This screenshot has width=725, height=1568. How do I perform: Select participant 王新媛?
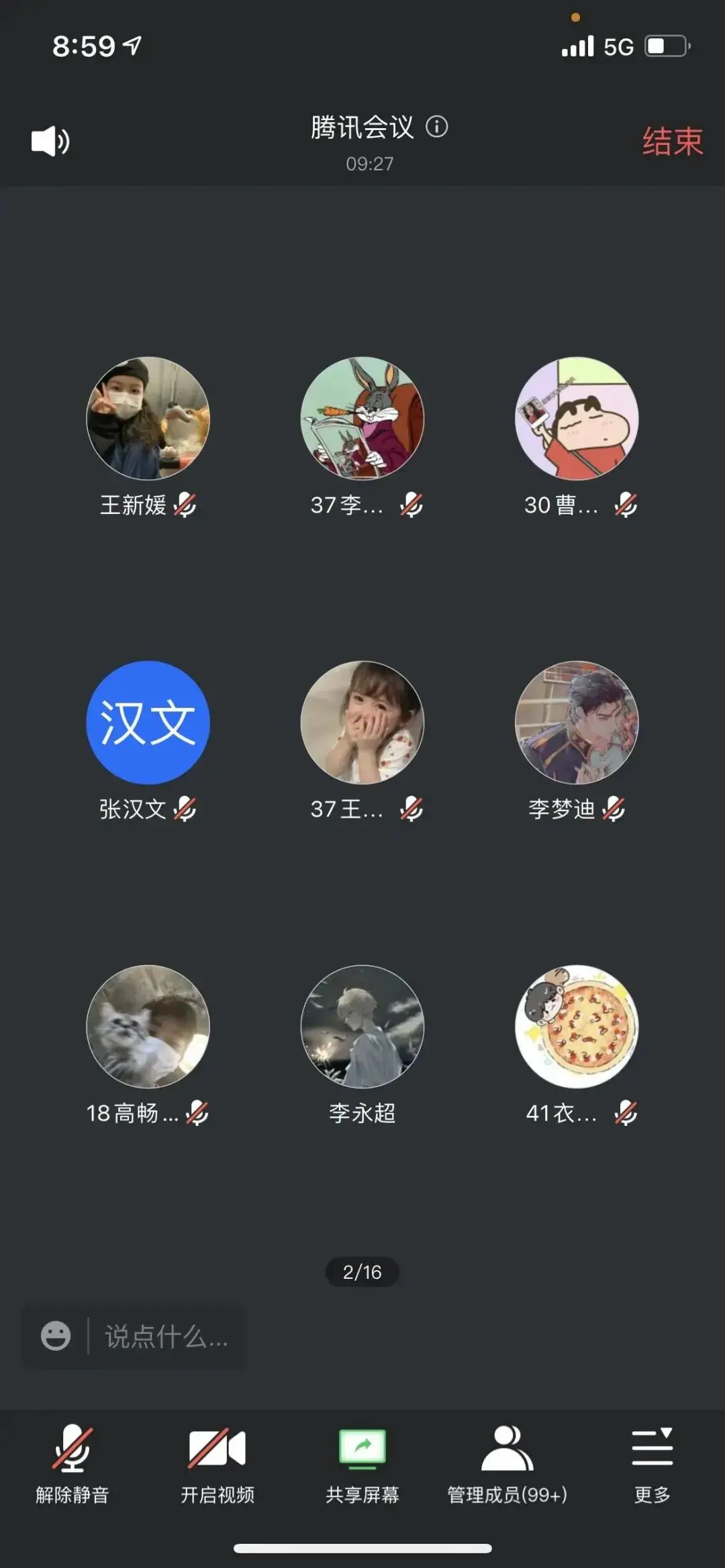[x=148, y=419]
